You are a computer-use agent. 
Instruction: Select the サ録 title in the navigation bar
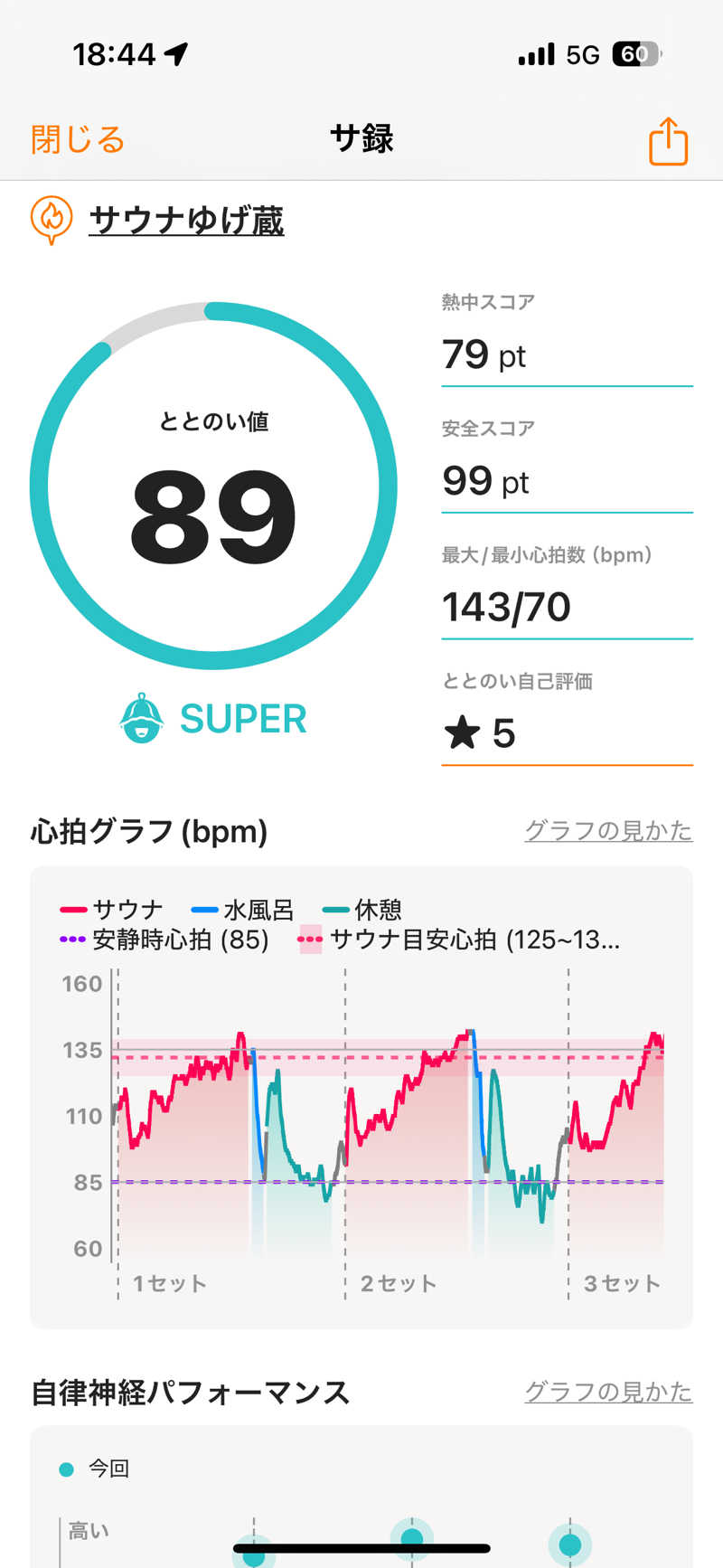(361, 140)
